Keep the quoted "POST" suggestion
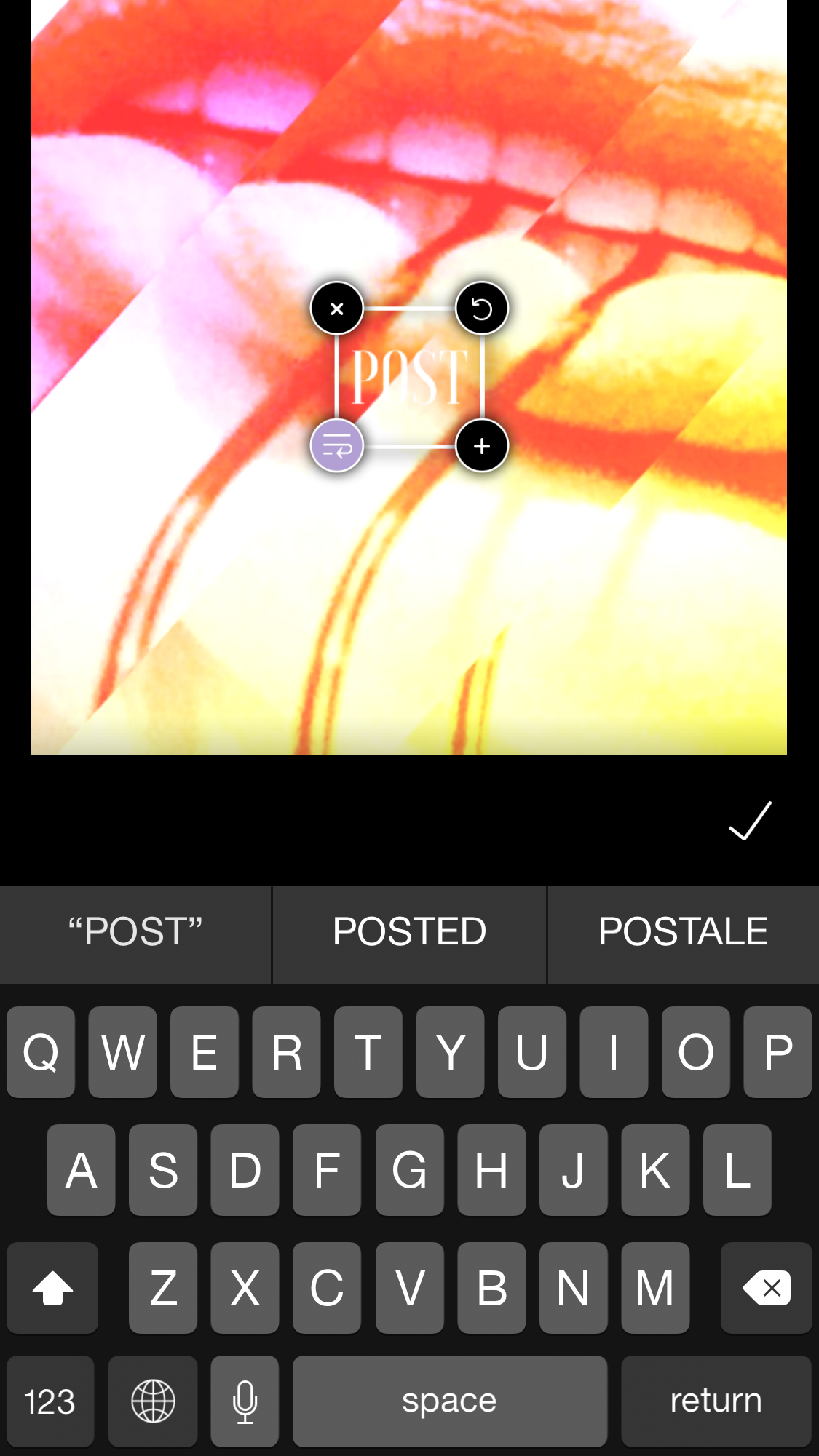The image size is (819, 1456). click(135, 932)
